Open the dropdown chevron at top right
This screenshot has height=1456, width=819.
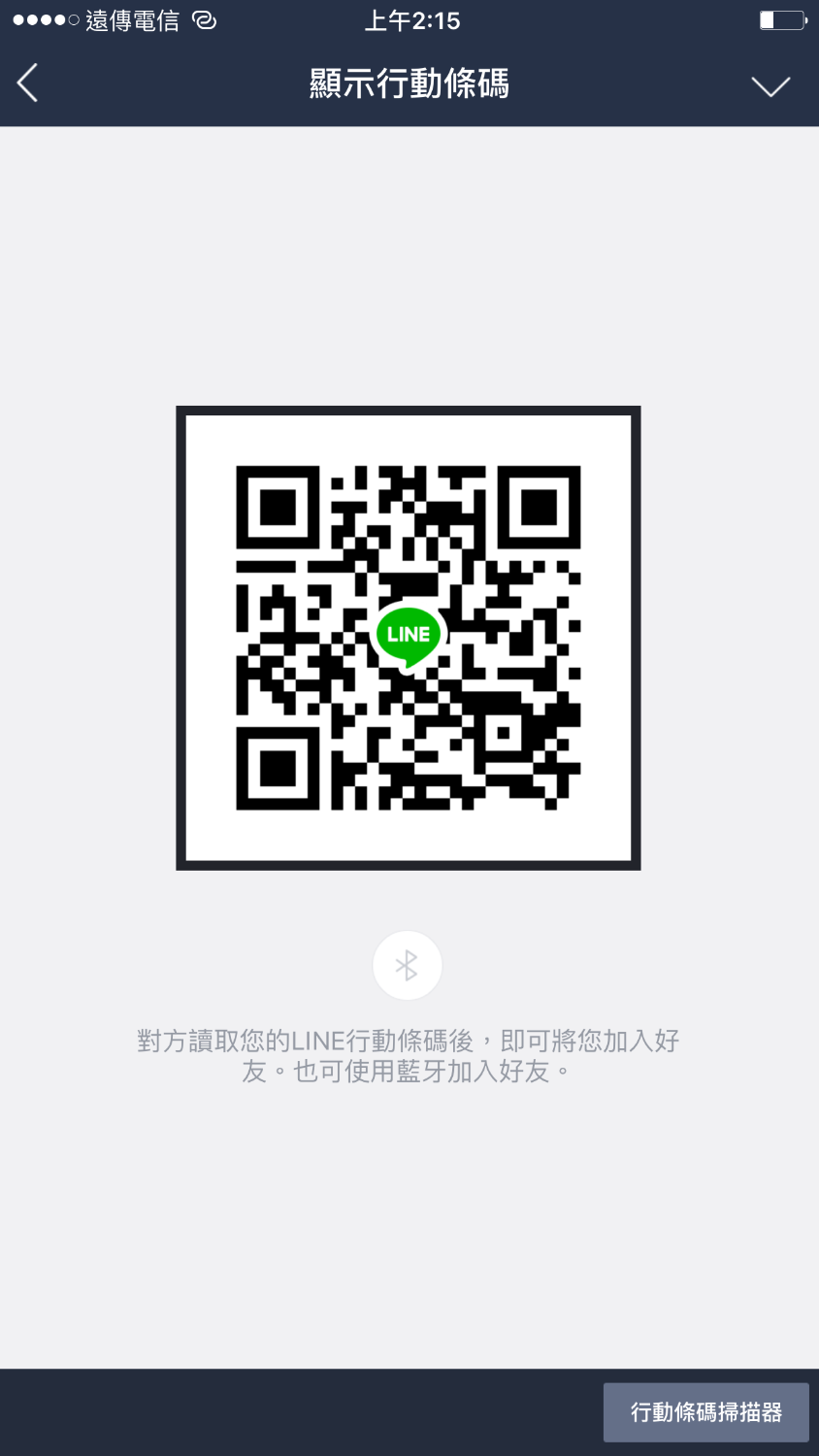tap(770, 86)
